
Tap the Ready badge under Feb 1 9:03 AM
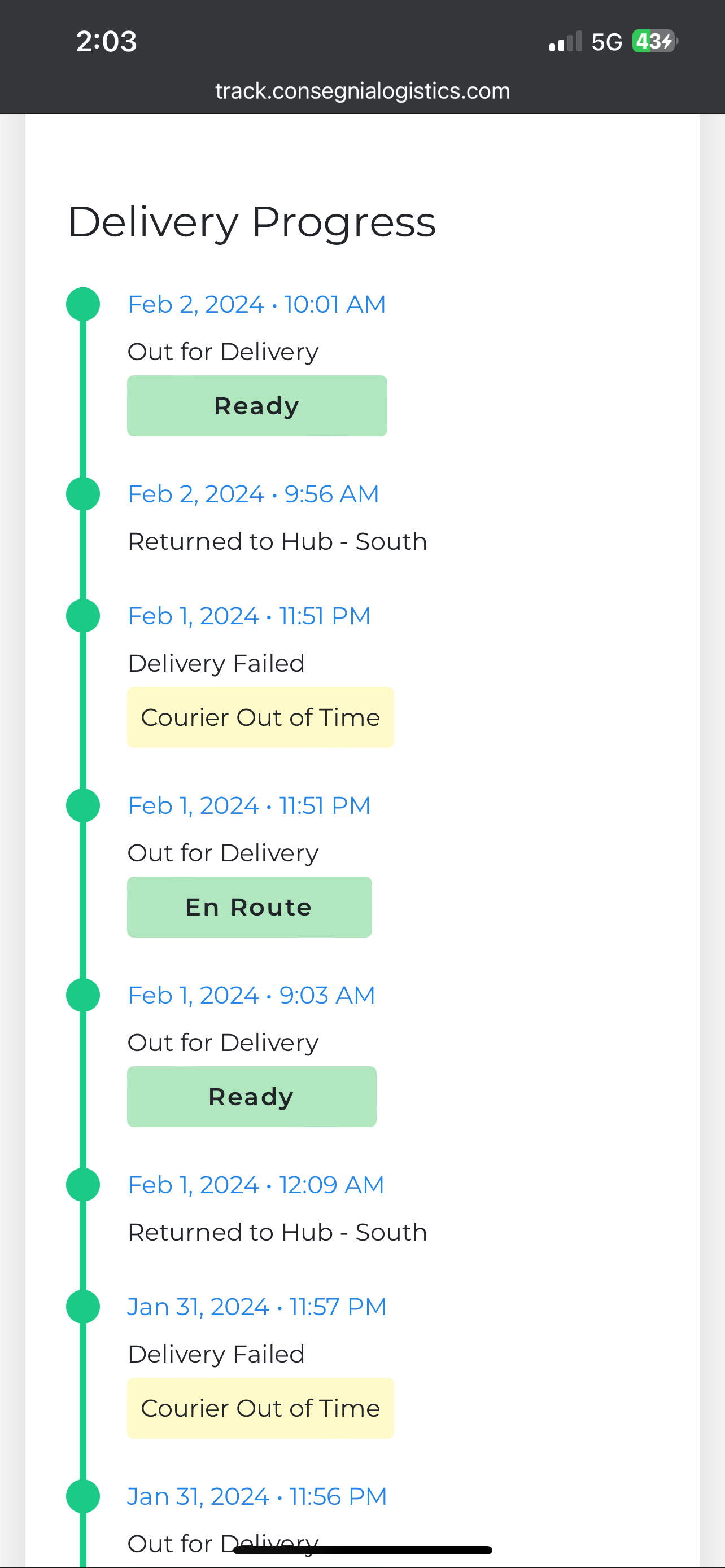251,1096
